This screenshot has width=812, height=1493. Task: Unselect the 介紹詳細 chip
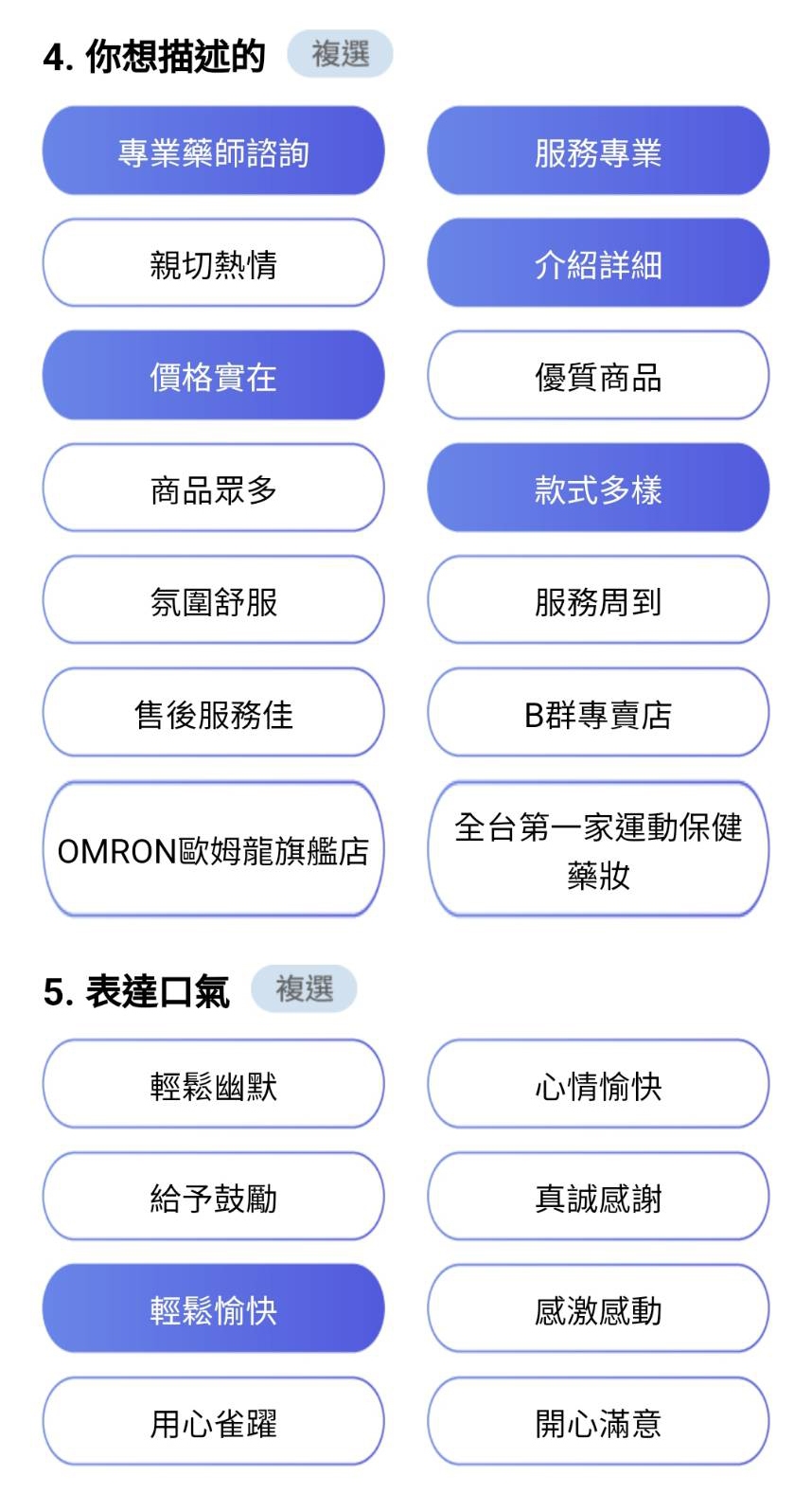(598, 263)
